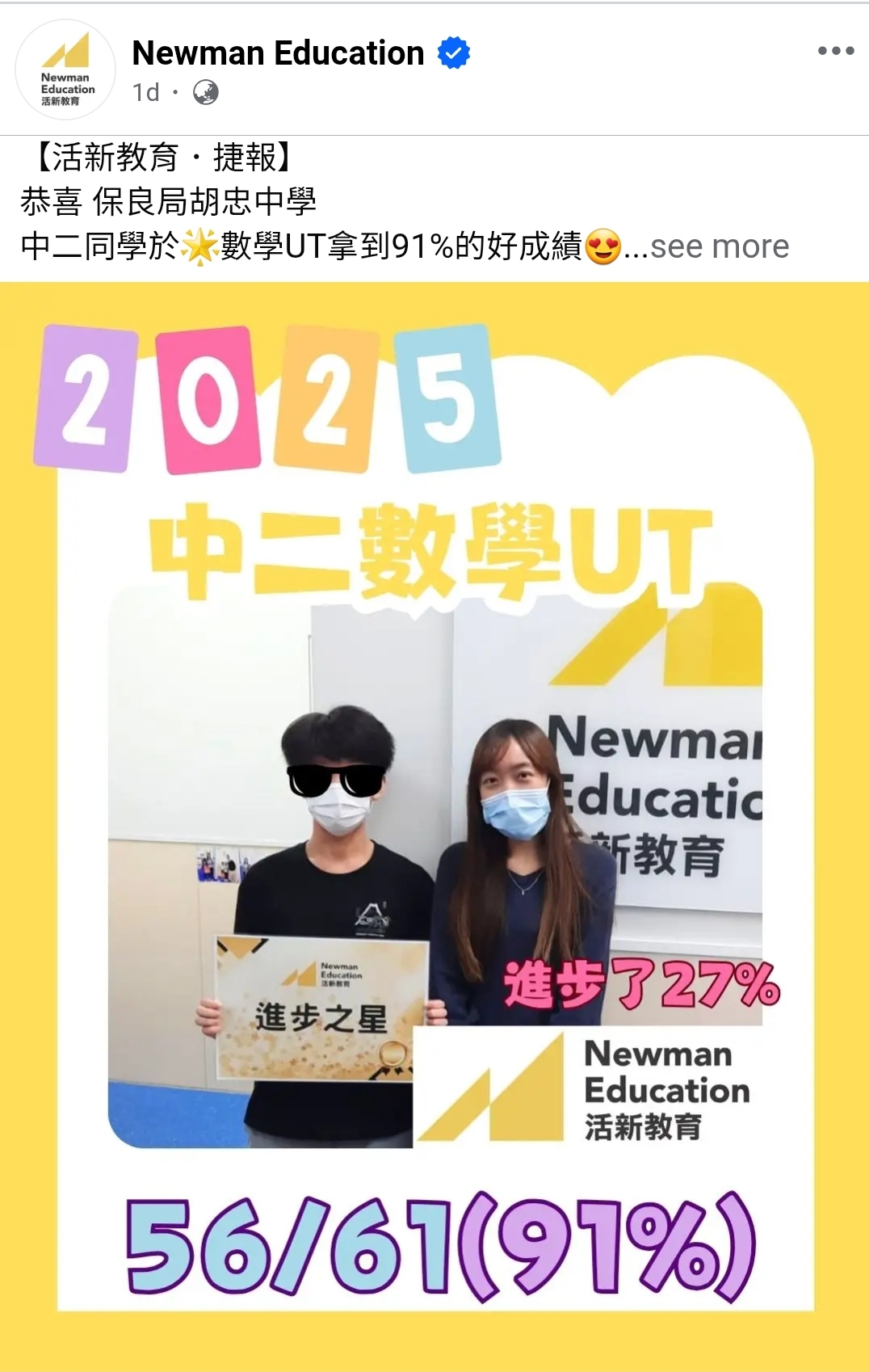
Task: Open the 2025 math UT post image
Action: click(434, 824)
